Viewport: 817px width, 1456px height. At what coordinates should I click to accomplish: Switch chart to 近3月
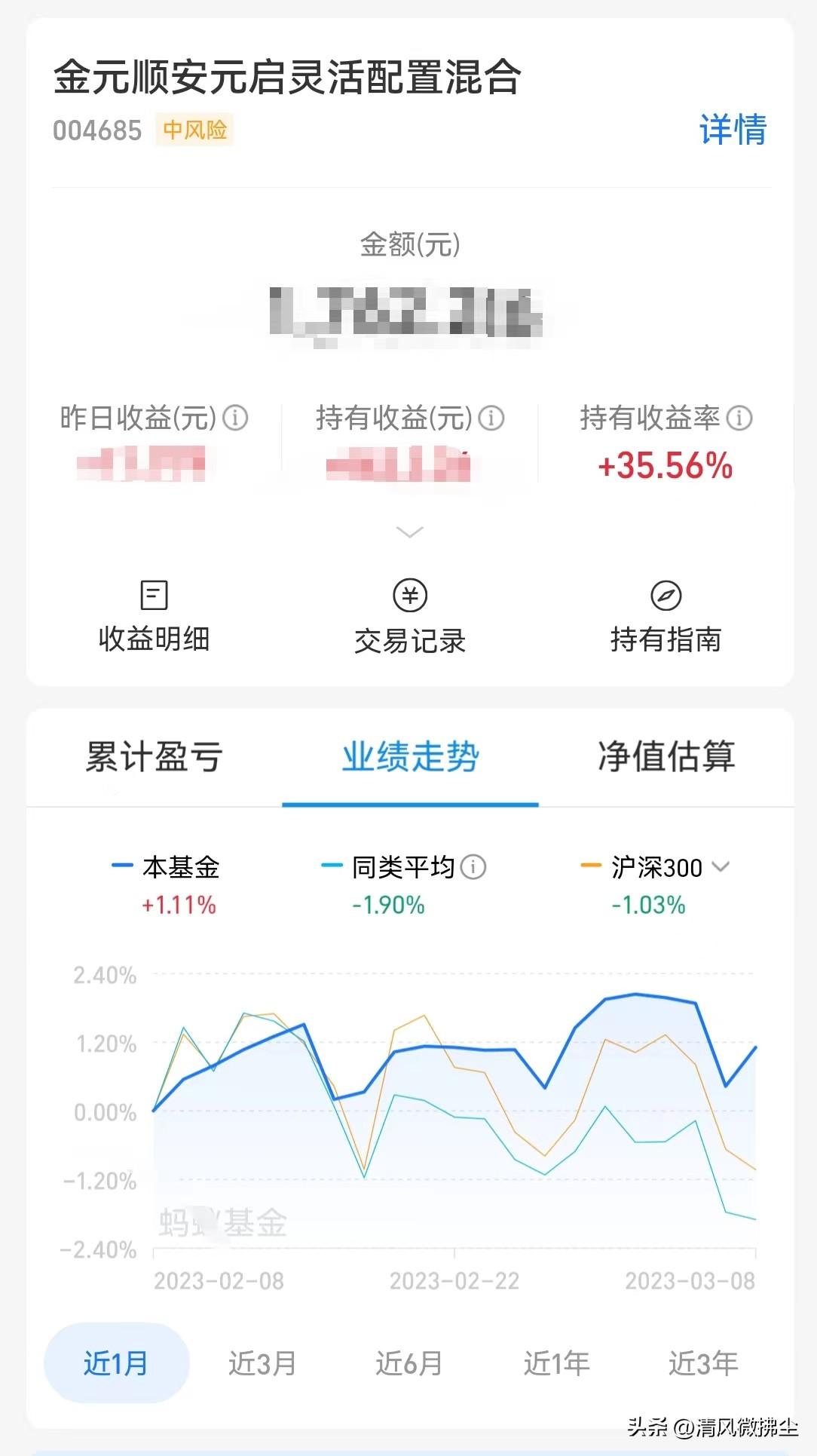point(262,1363)
